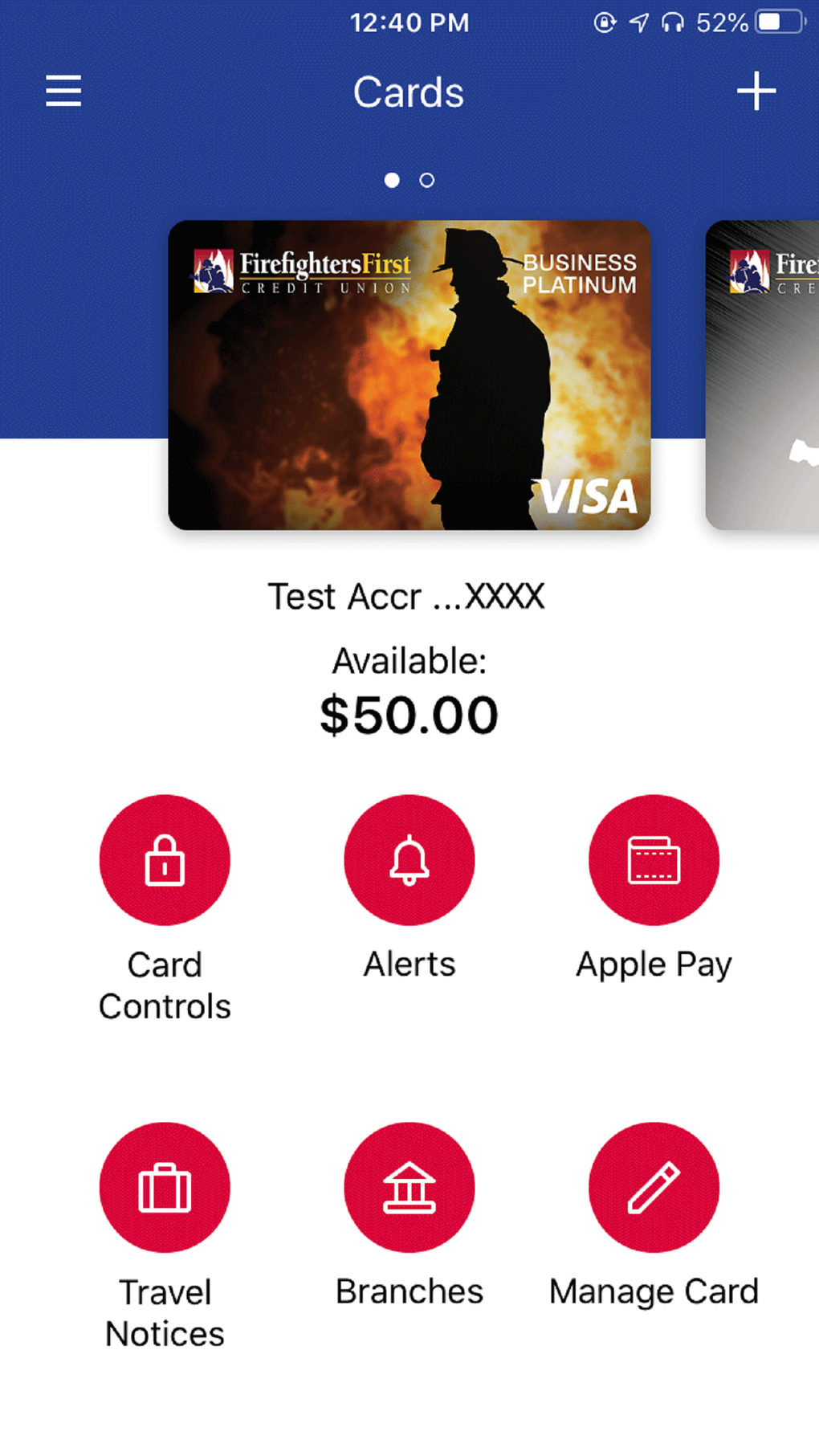Image resolution: width=819 pixels, height=1456 pixels.
Task: Open Travel Notices suitcase icon
Action: click(165, 1187)
